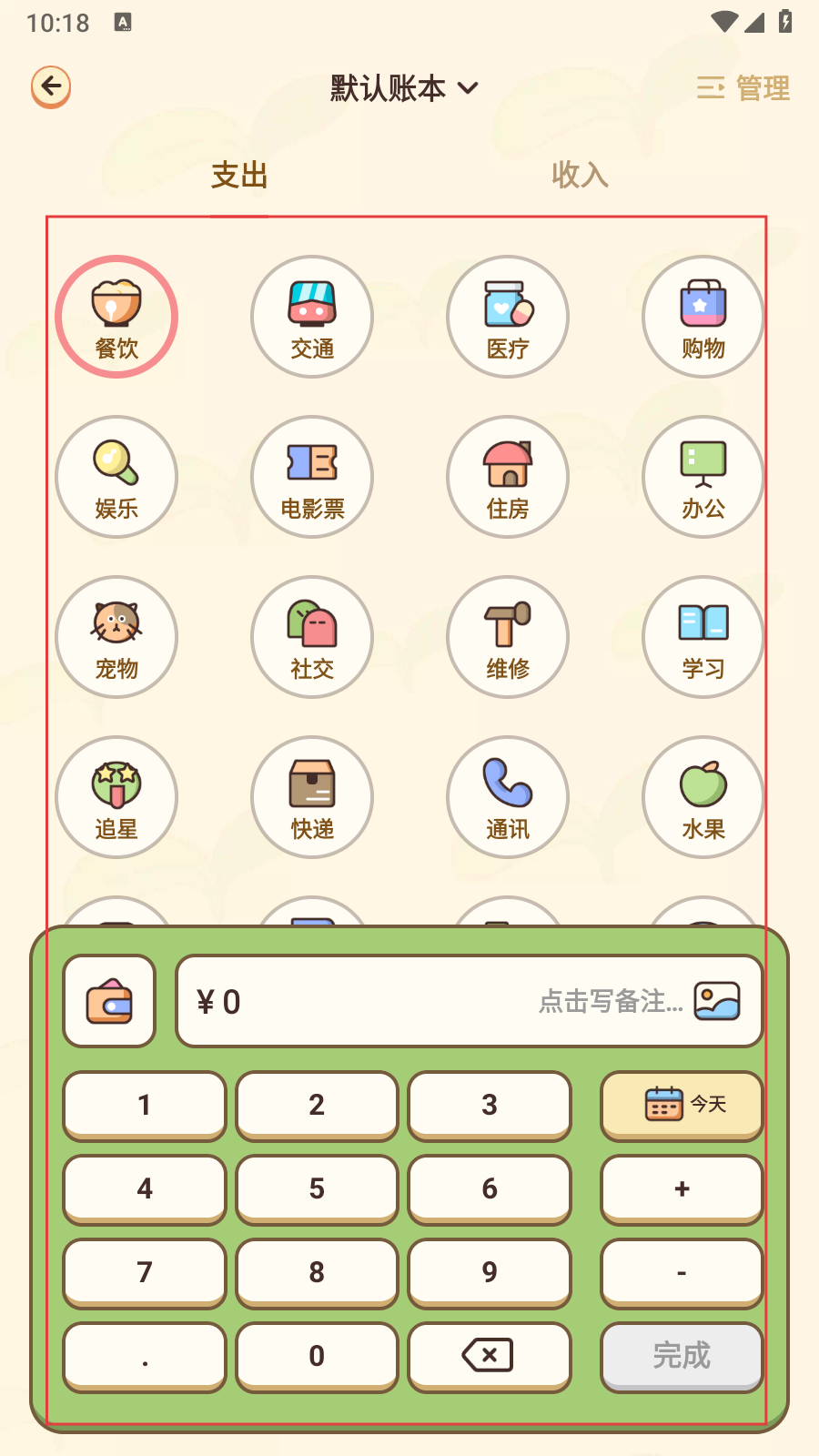Open 管理 category management
Image resolution: width=819 pixels, height=1456 pixels.
click(x=743, y=88)
